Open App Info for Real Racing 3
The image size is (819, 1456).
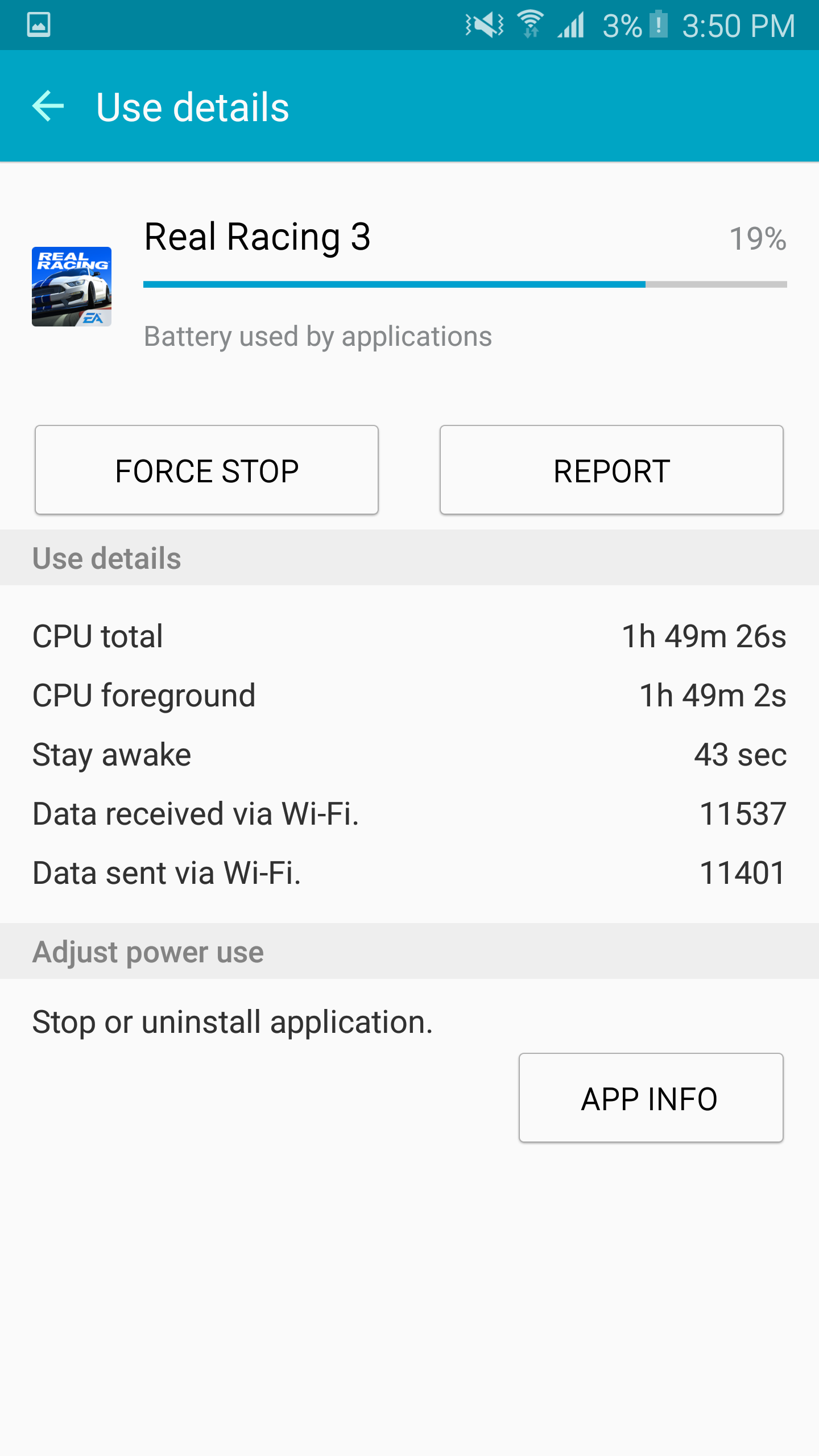click(x=651, y=1098)
